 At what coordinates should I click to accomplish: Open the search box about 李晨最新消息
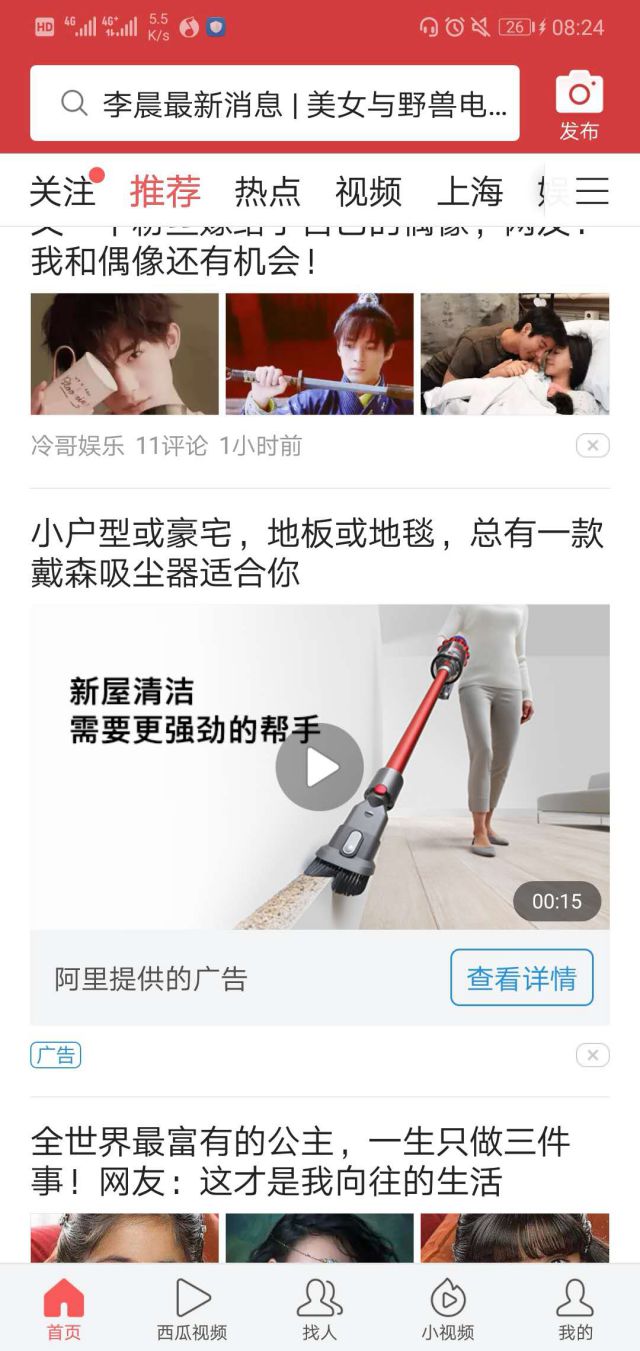tap(275, 103)
